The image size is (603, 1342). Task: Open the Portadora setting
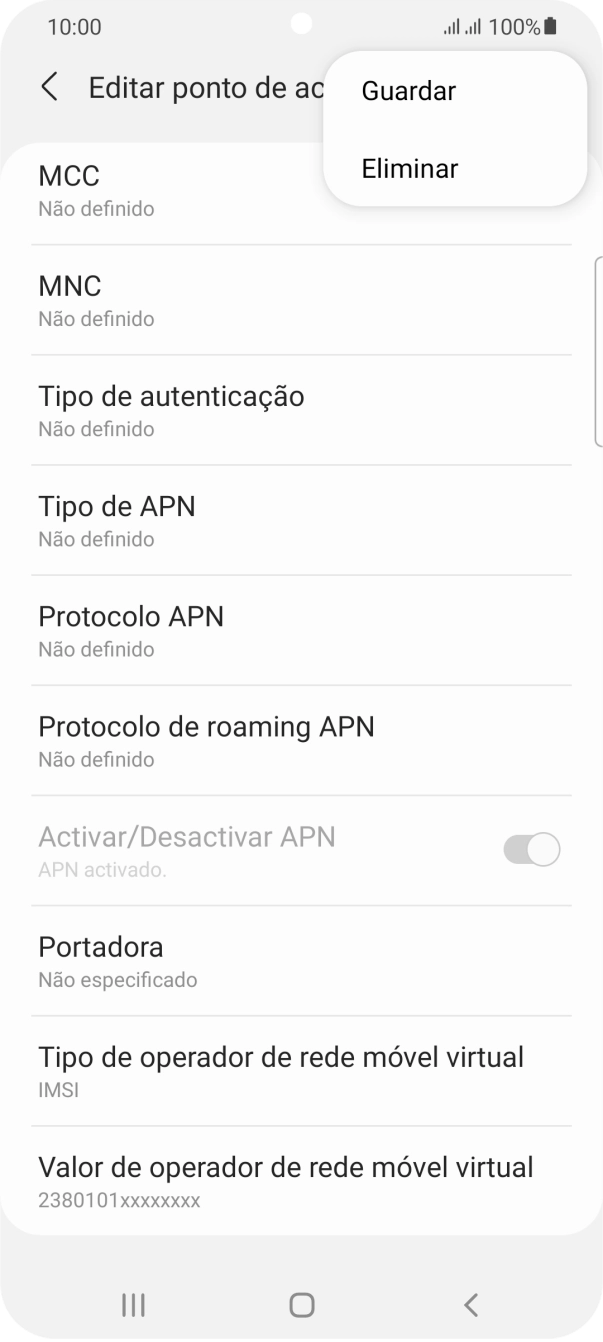point(300,961)
